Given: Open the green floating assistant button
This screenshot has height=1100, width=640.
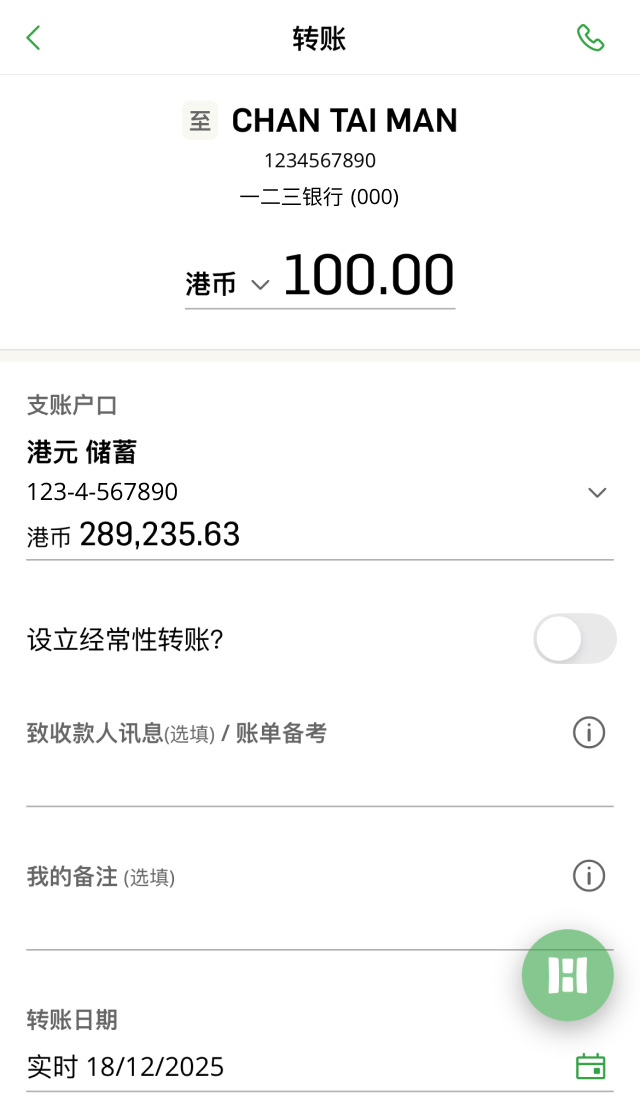Looking at the screenshot, I should click(x=567, y=975).
